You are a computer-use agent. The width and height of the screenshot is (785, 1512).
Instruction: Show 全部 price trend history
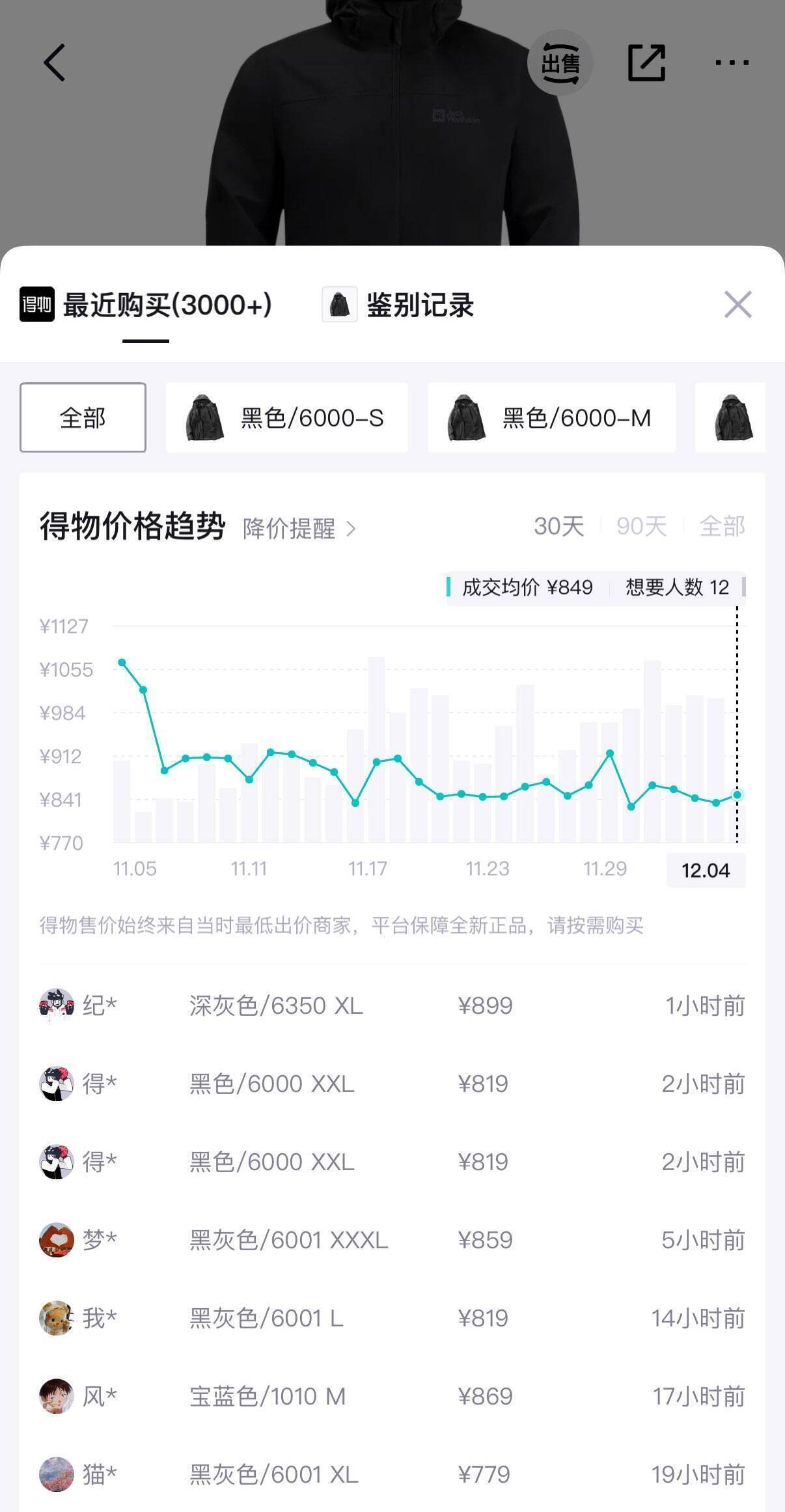point(722,526)
